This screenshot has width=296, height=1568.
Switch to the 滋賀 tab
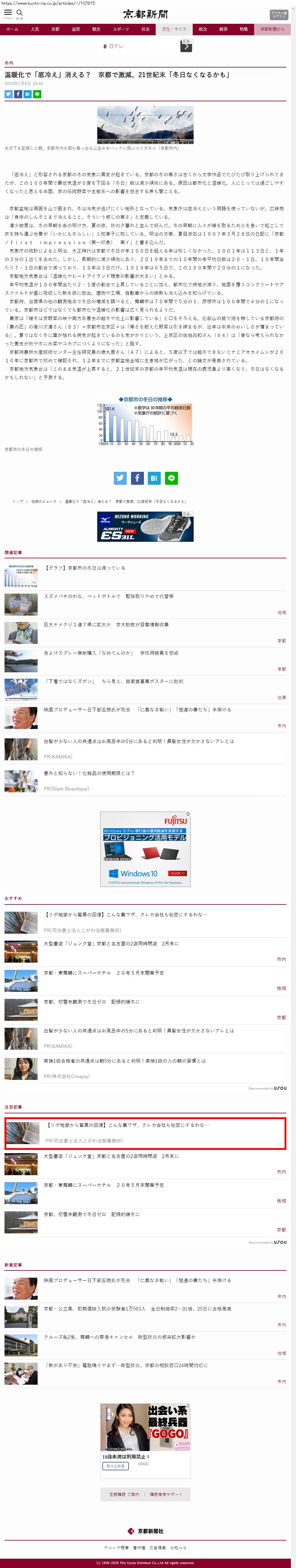tap(75, 29)
